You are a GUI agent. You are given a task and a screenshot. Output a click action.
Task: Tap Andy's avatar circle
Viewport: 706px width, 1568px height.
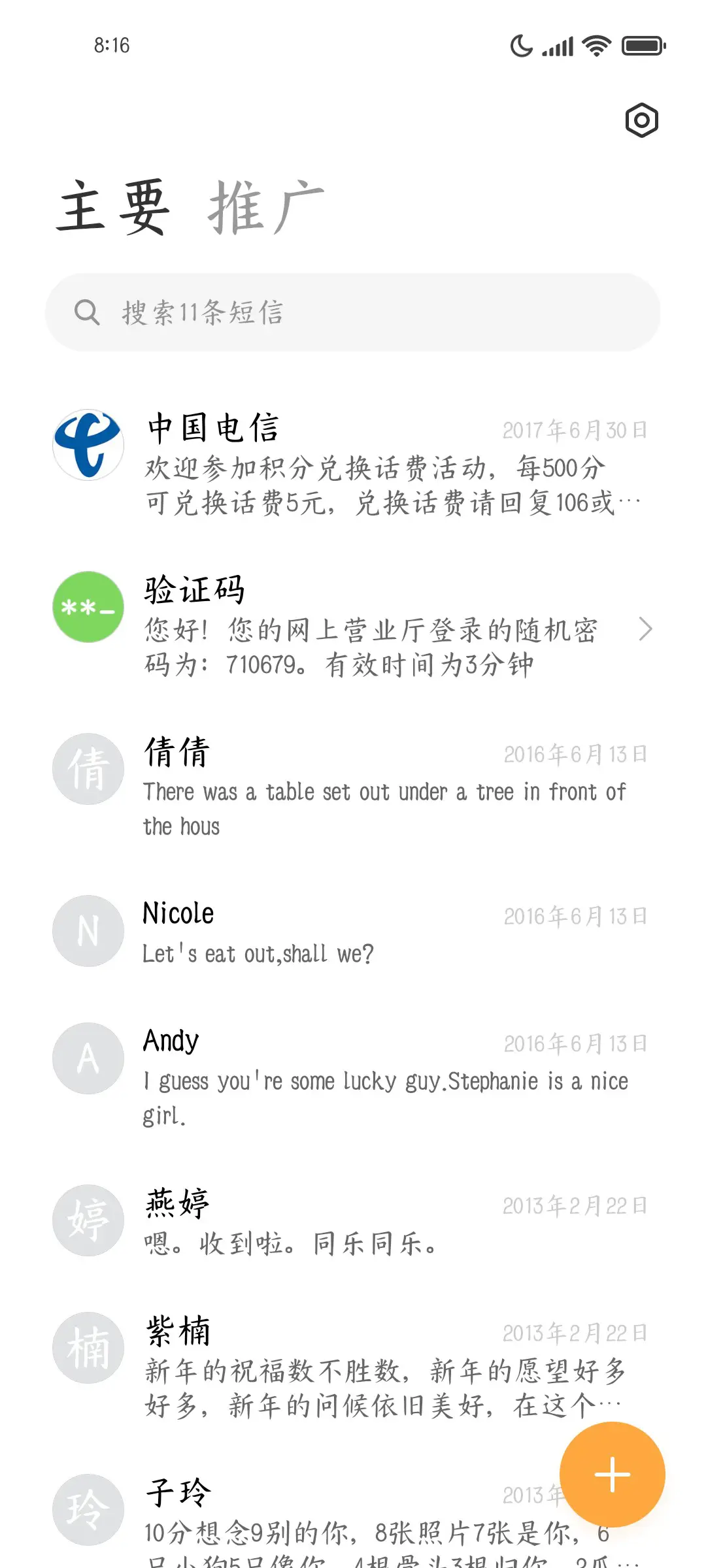[88, 1058]
